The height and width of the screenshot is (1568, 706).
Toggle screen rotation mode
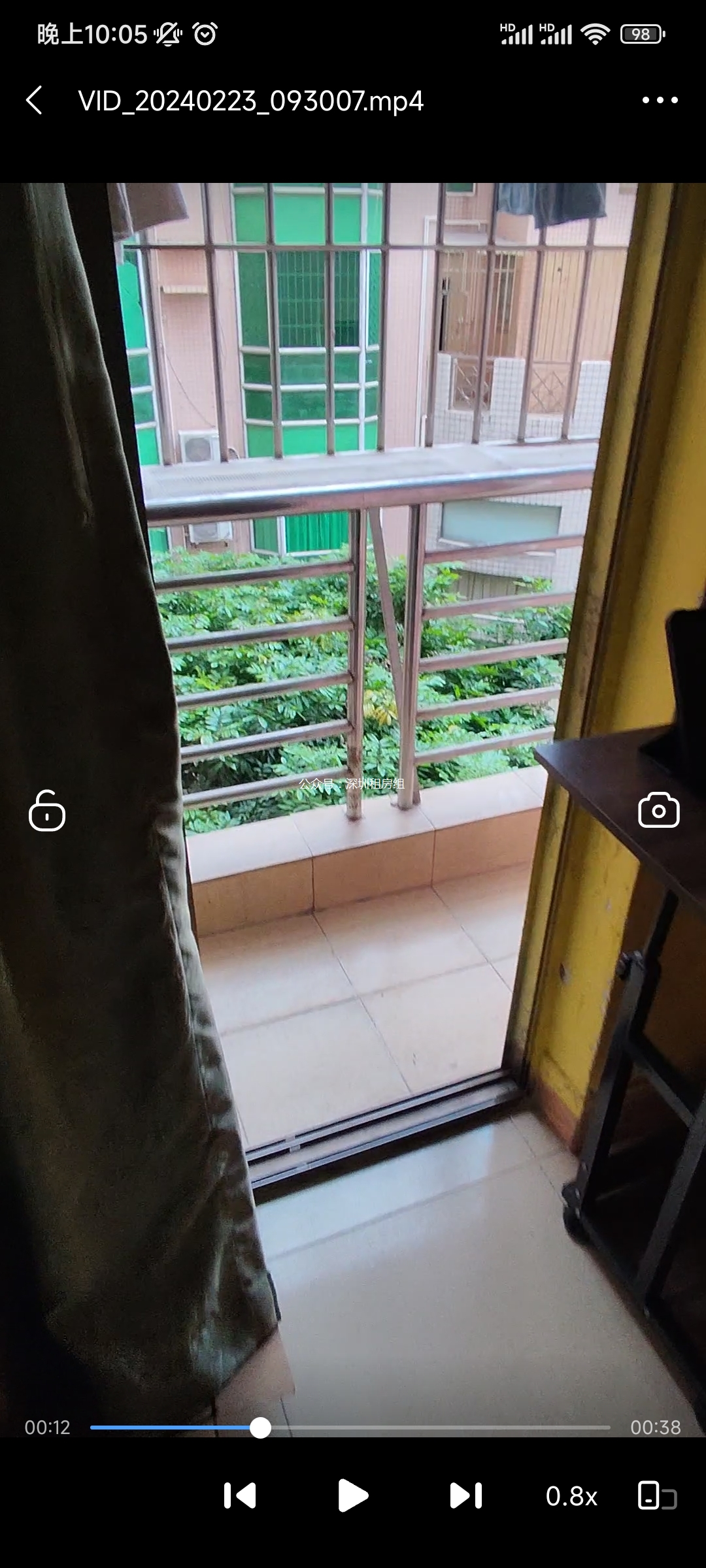[x=656, y=1495]
